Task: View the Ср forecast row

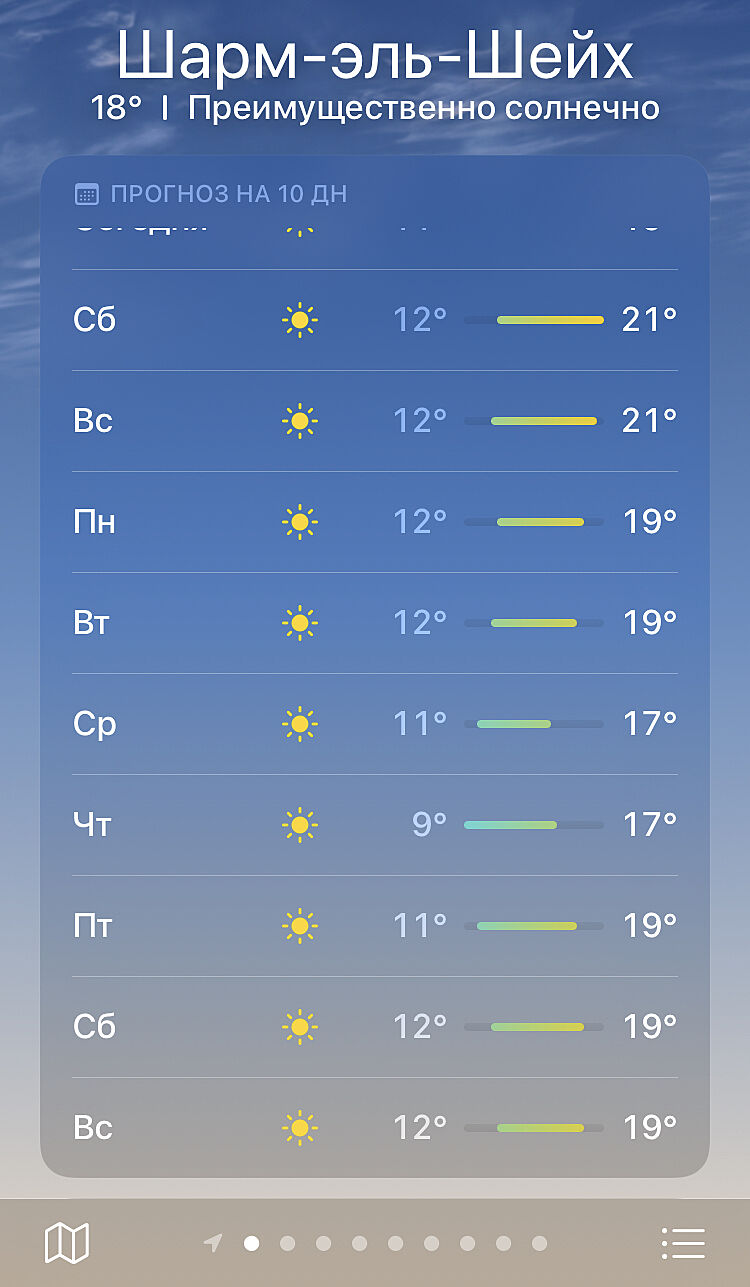Action: [375, 724]
